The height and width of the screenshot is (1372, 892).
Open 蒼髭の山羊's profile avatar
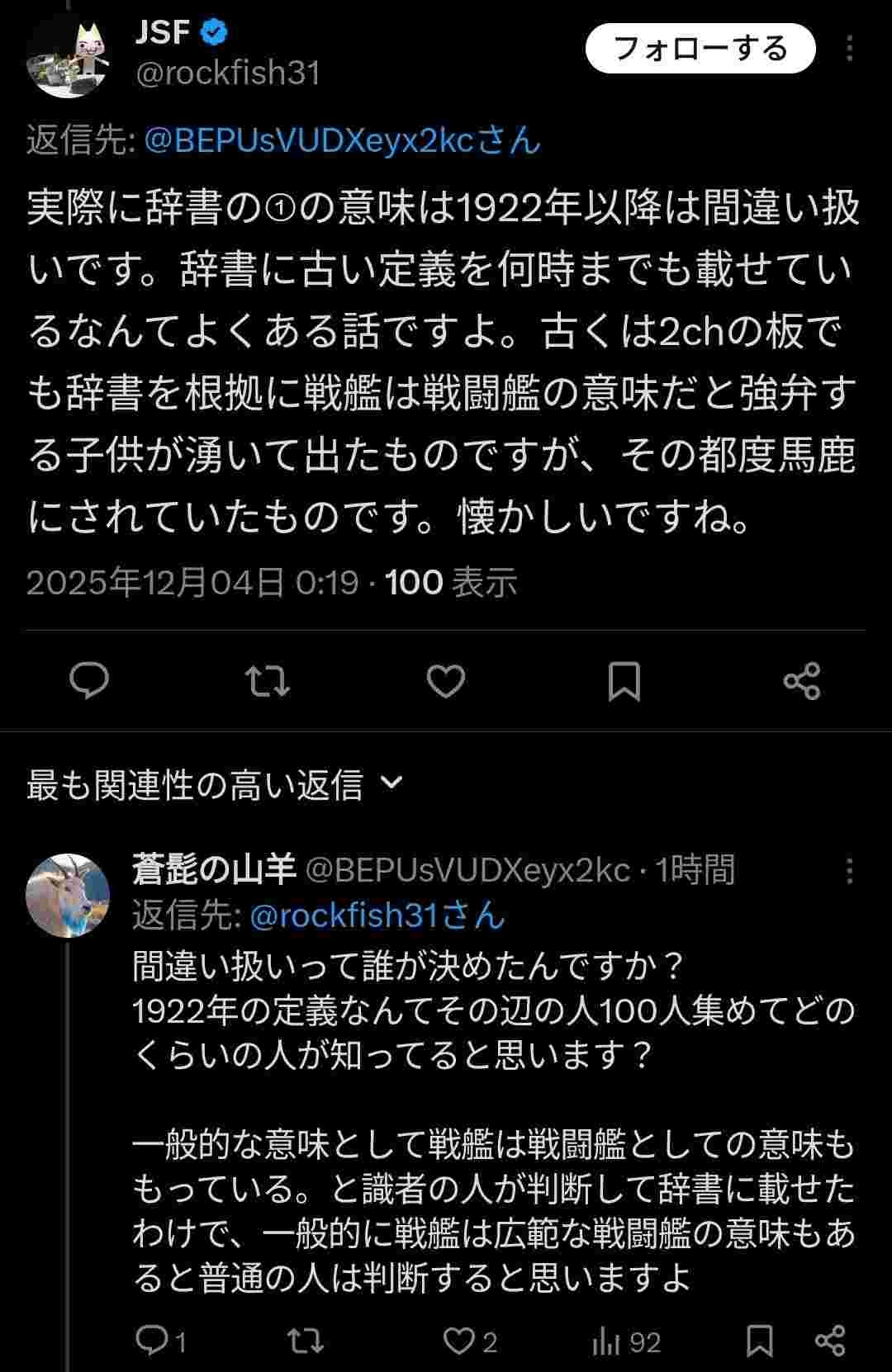tap(68, 895)
